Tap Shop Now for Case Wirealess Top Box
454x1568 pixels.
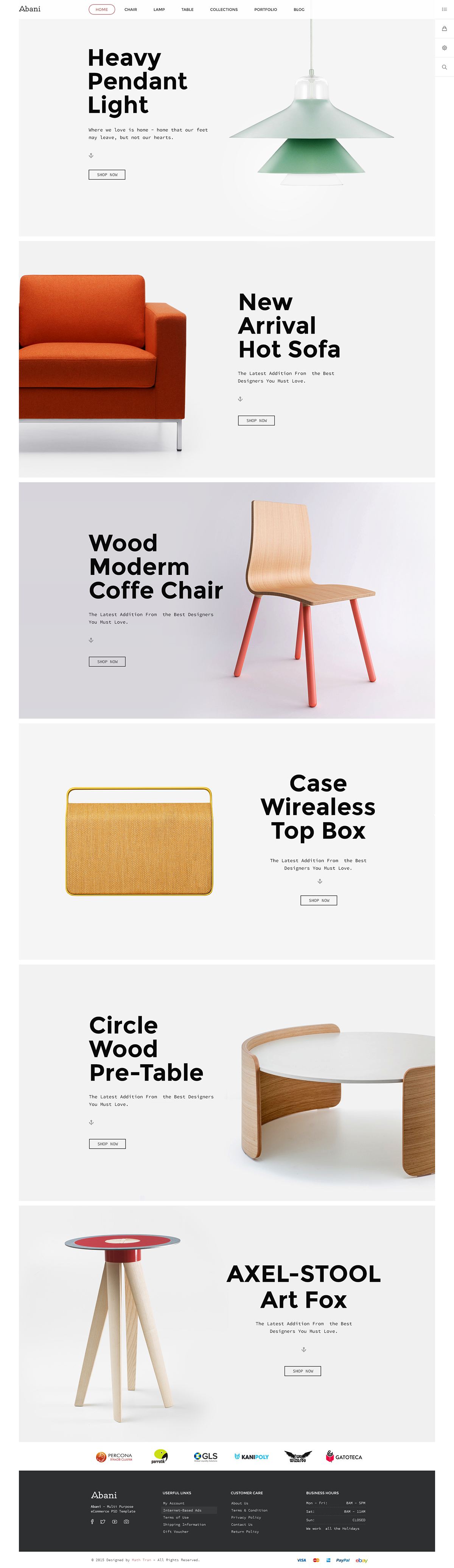pyautogui.click(x=318, y=900)
